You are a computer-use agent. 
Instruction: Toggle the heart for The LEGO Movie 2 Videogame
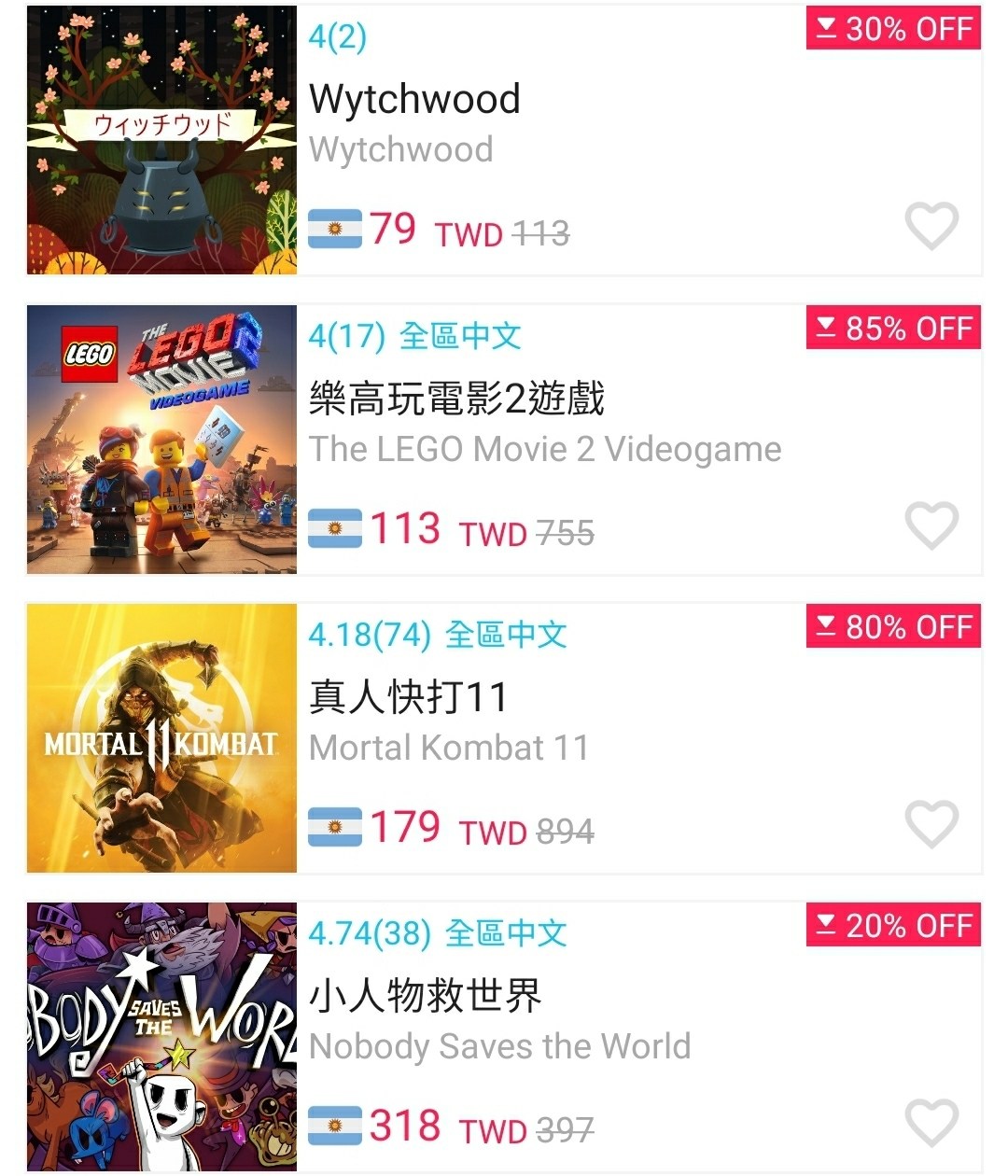(x=931, y=525)
